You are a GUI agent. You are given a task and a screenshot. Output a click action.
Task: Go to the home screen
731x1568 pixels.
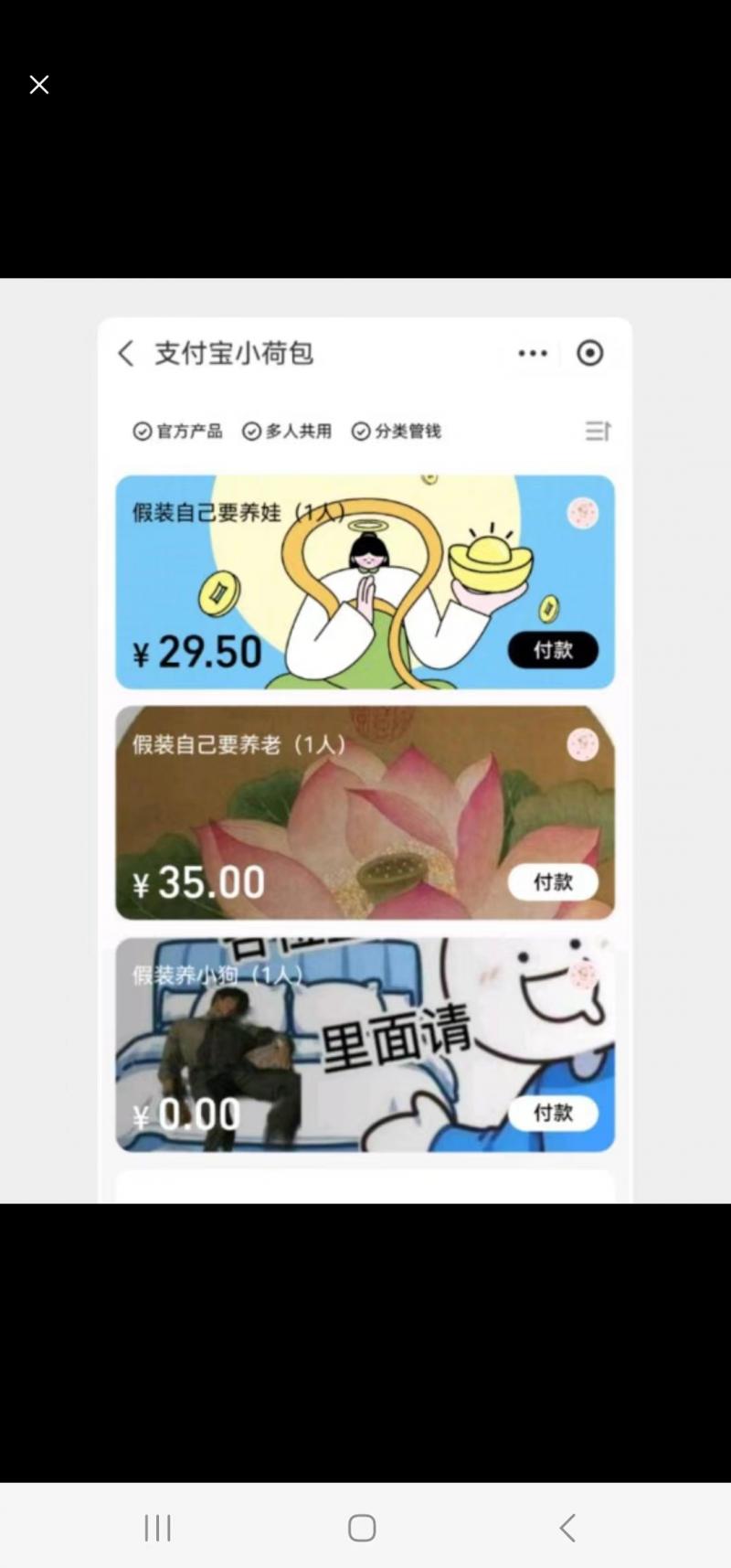[362, 1527]
